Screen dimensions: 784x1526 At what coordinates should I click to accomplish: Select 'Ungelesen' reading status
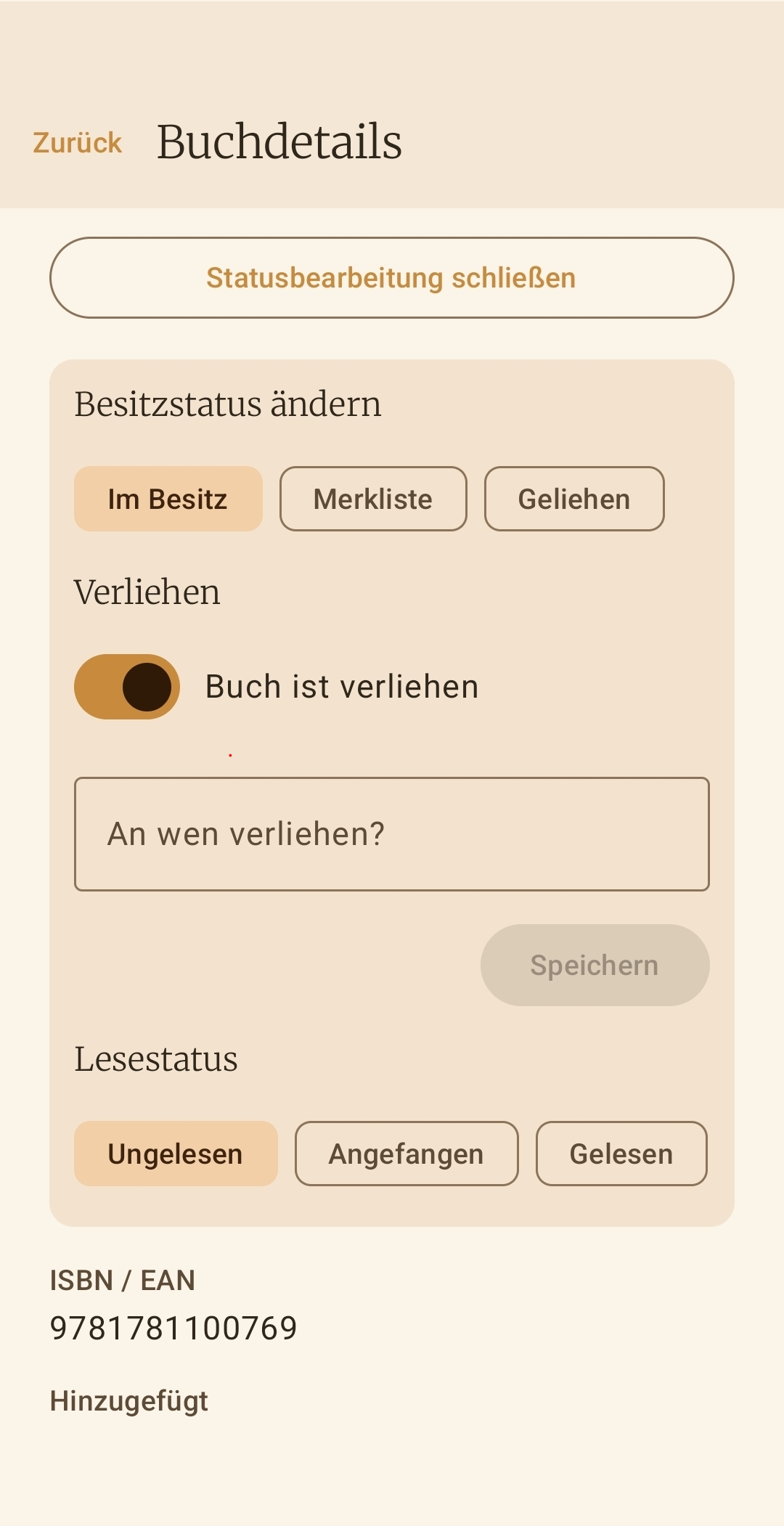tap(175, 1153)
